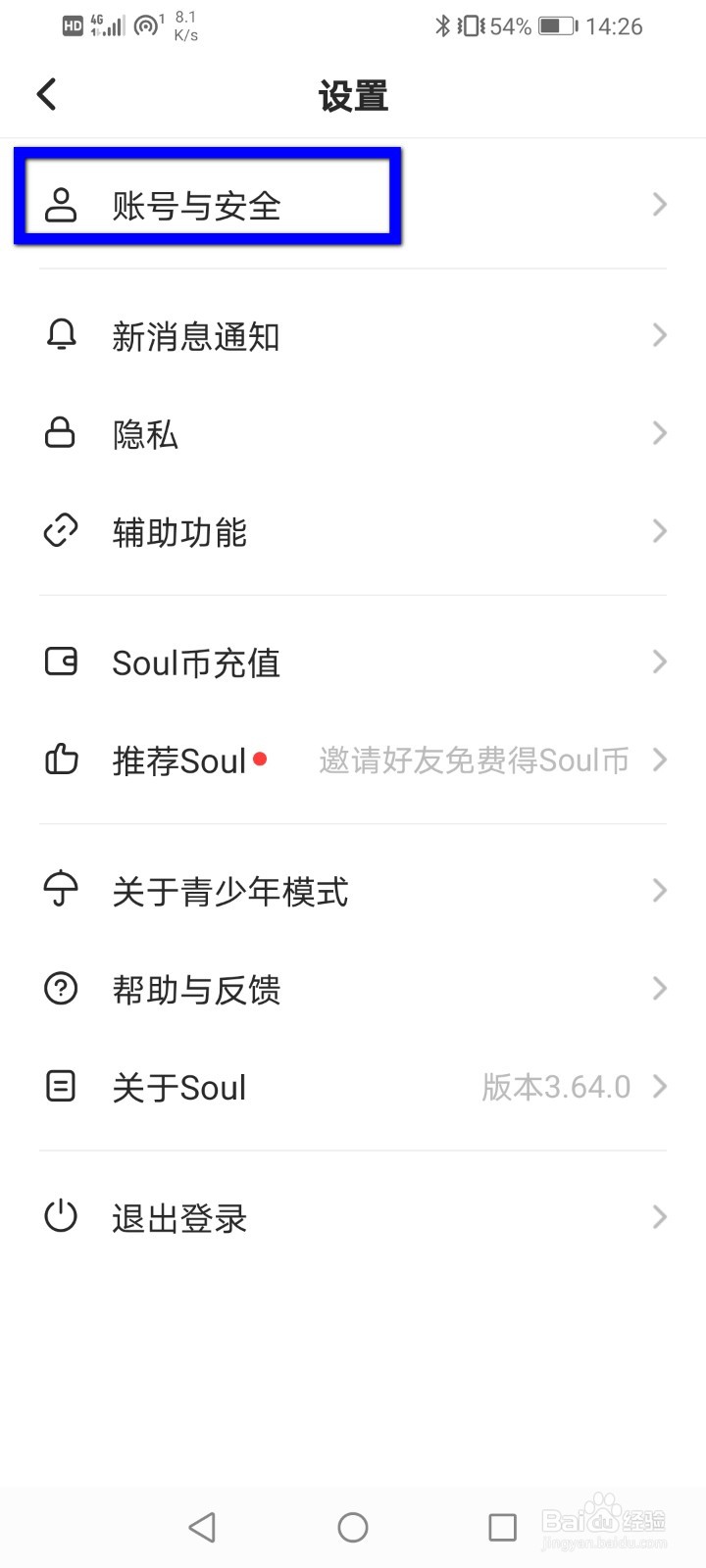Open 账号与安全 settings
Screen dimensions: 706x1568
[353, 205]
